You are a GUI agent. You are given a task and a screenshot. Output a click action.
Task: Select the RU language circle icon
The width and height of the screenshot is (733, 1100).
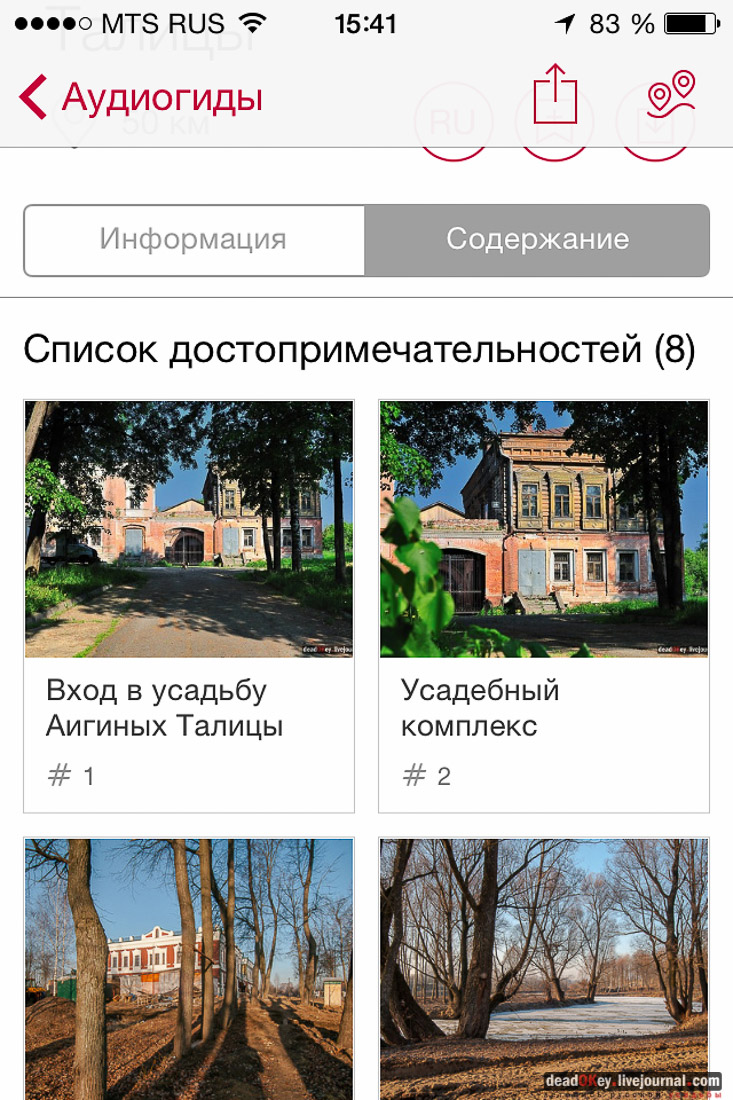click(453, 122)
